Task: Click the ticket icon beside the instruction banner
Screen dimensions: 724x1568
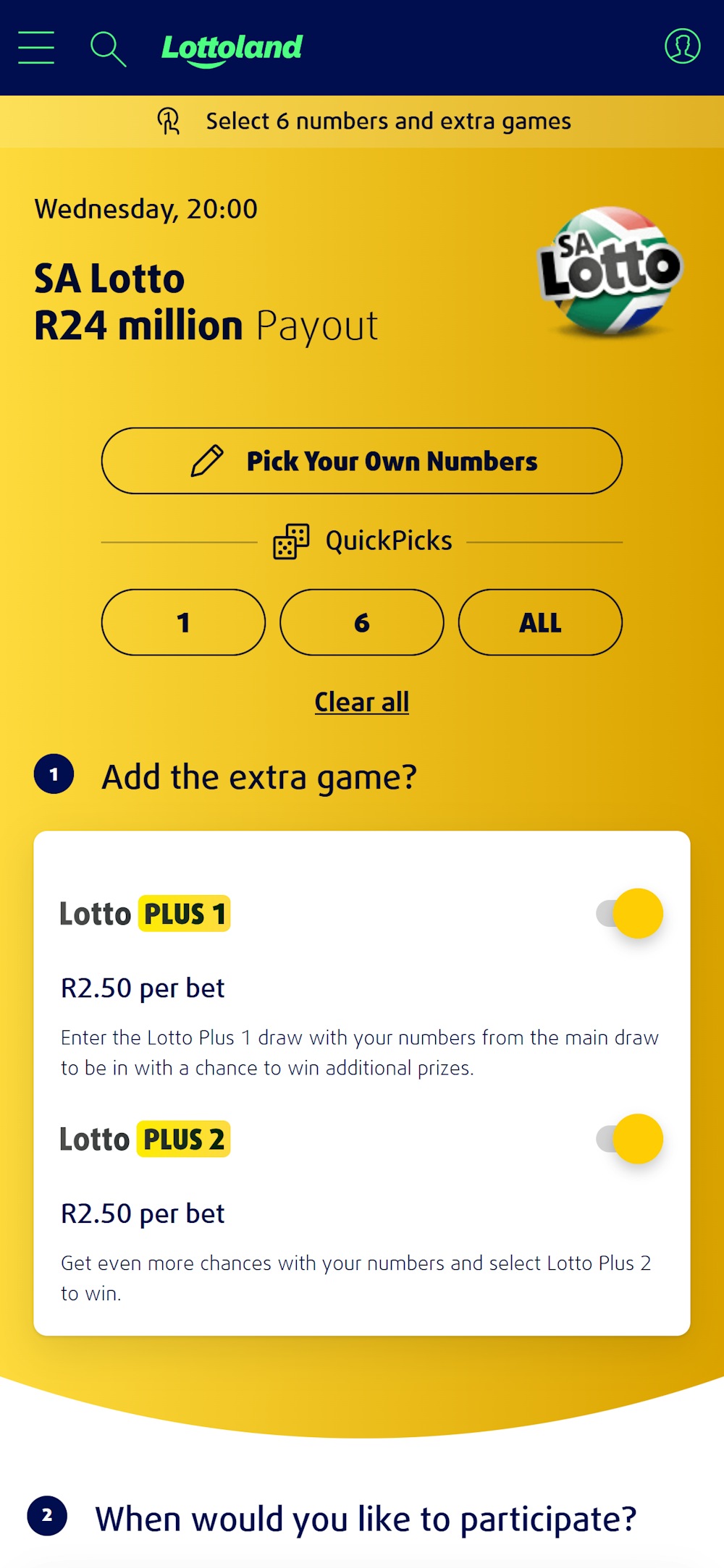Action: pyautogui.click(x=169, y=121)
